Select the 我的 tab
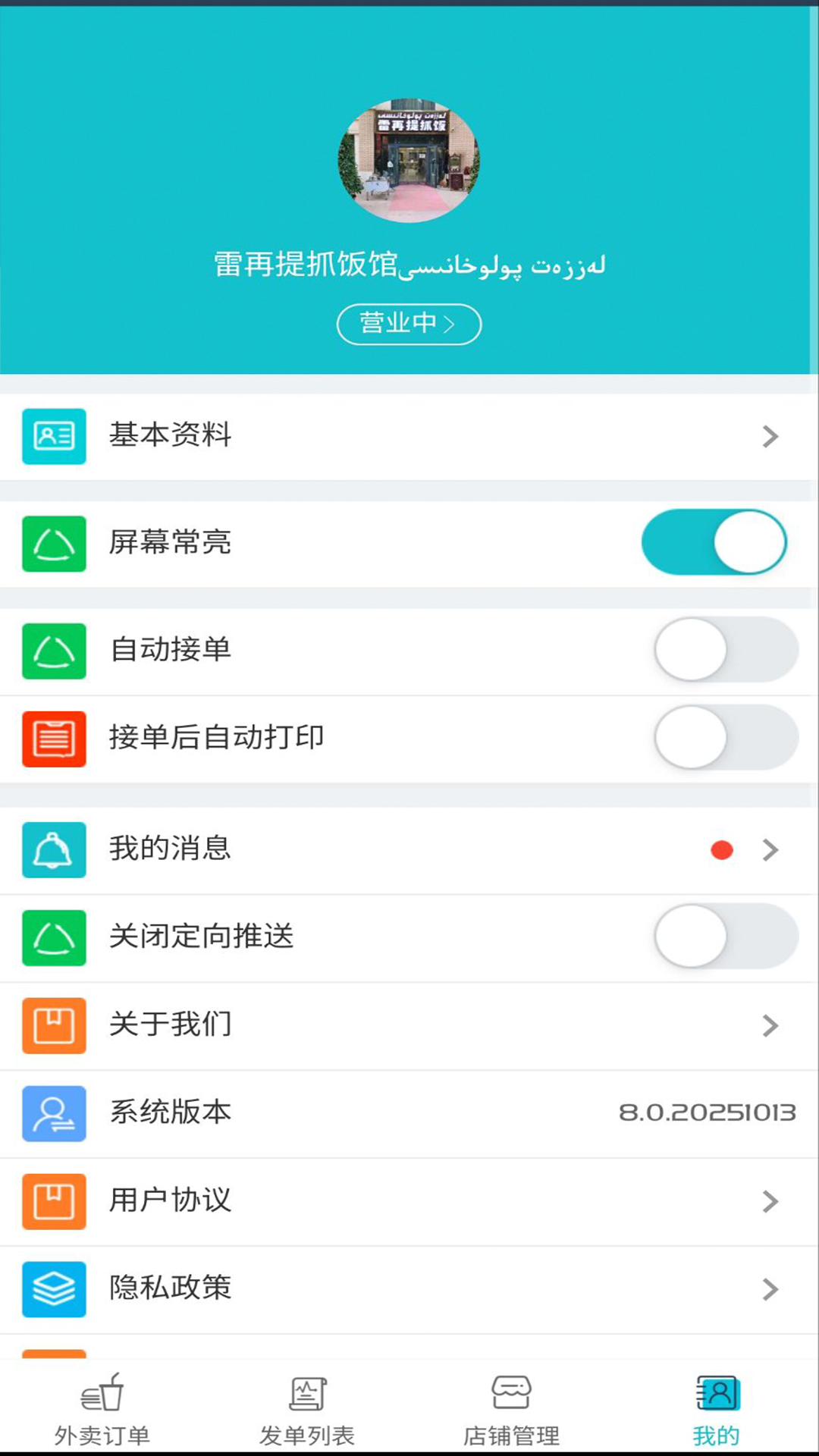The width and height of the screenshot is (819, 1456). tap(716, 1407)
